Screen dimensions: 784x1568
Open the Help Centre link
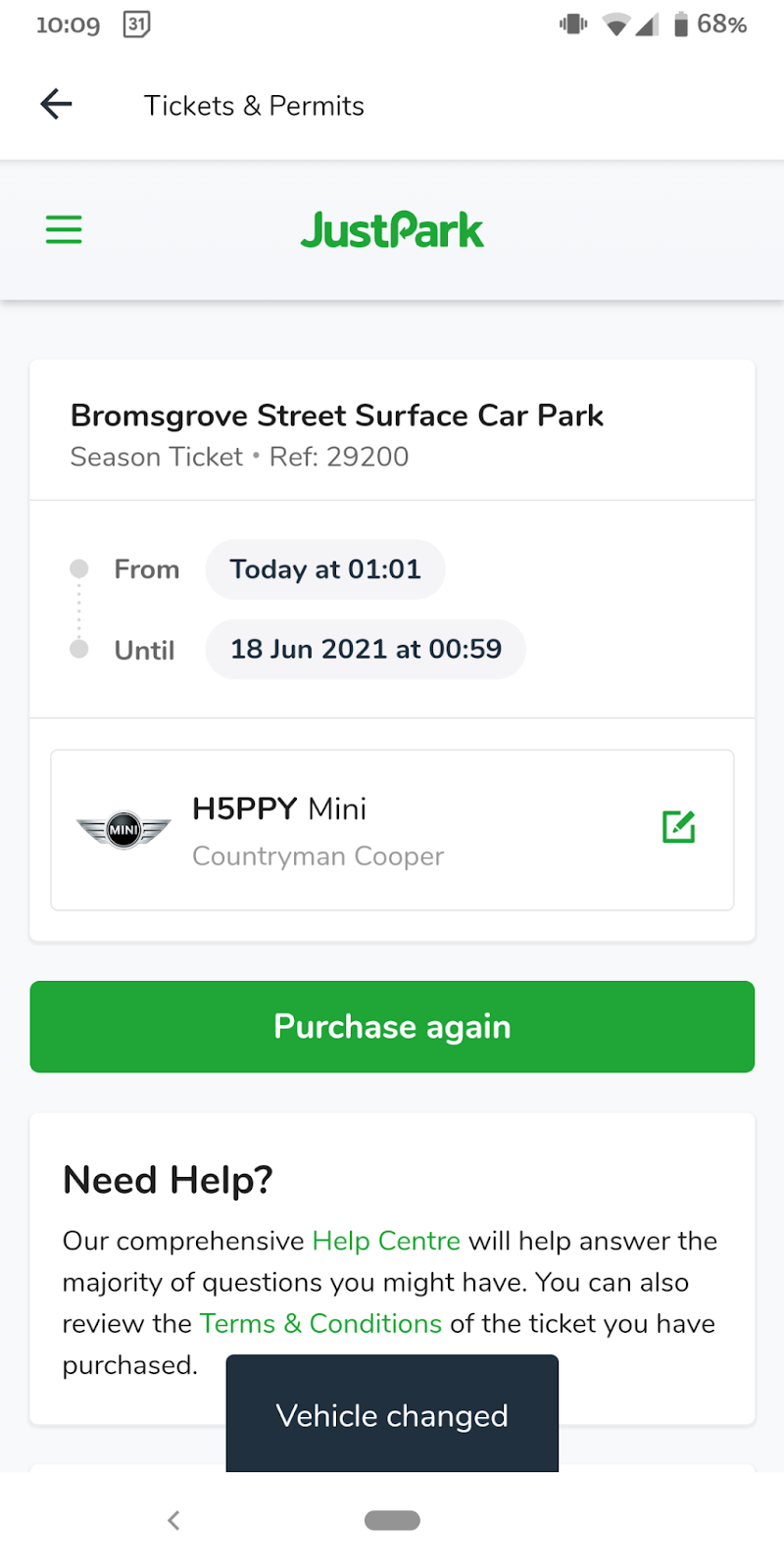[x=386, y=1240]
